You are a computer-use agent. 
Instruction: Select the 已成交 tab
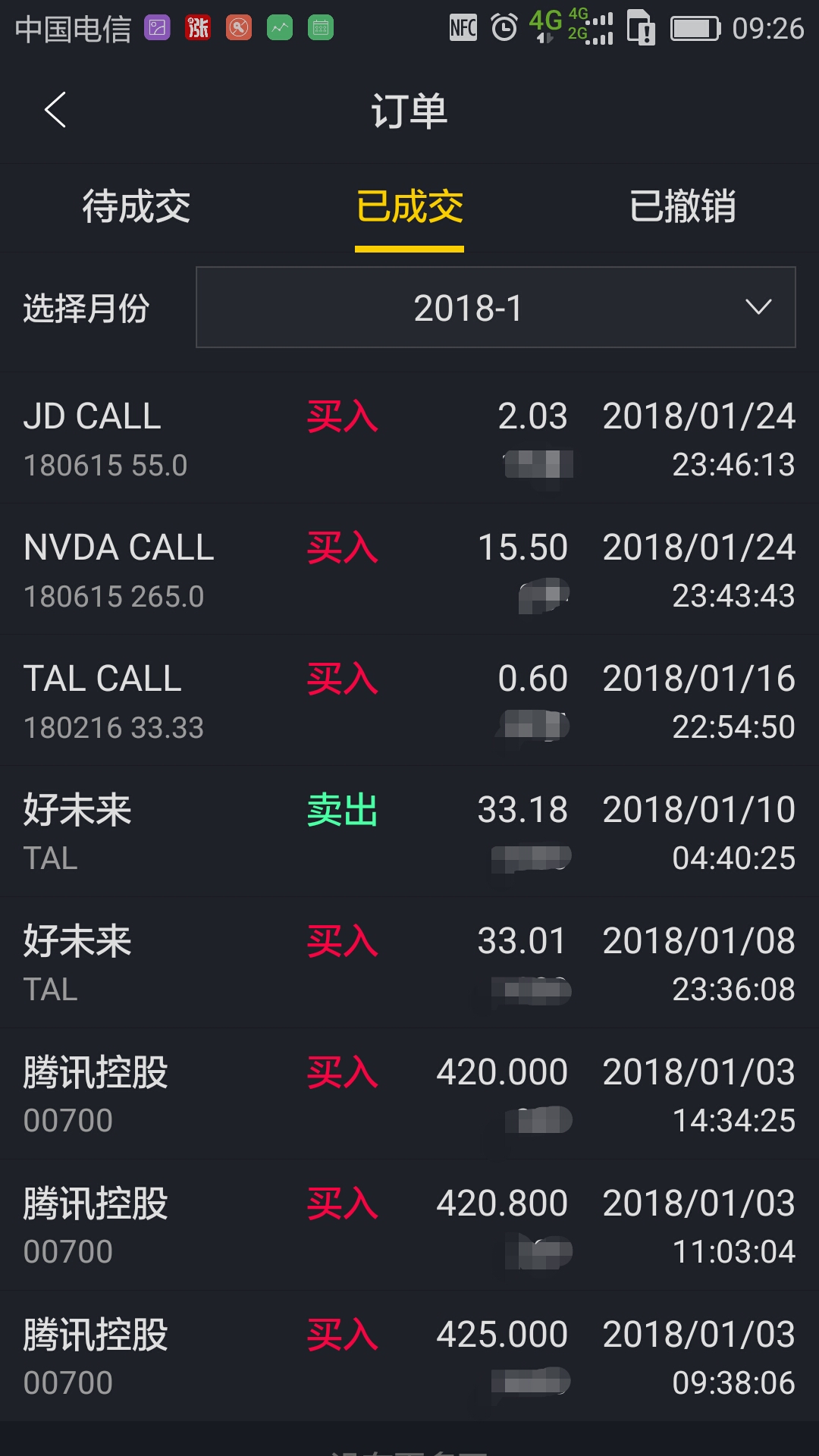tap(409, 206)
